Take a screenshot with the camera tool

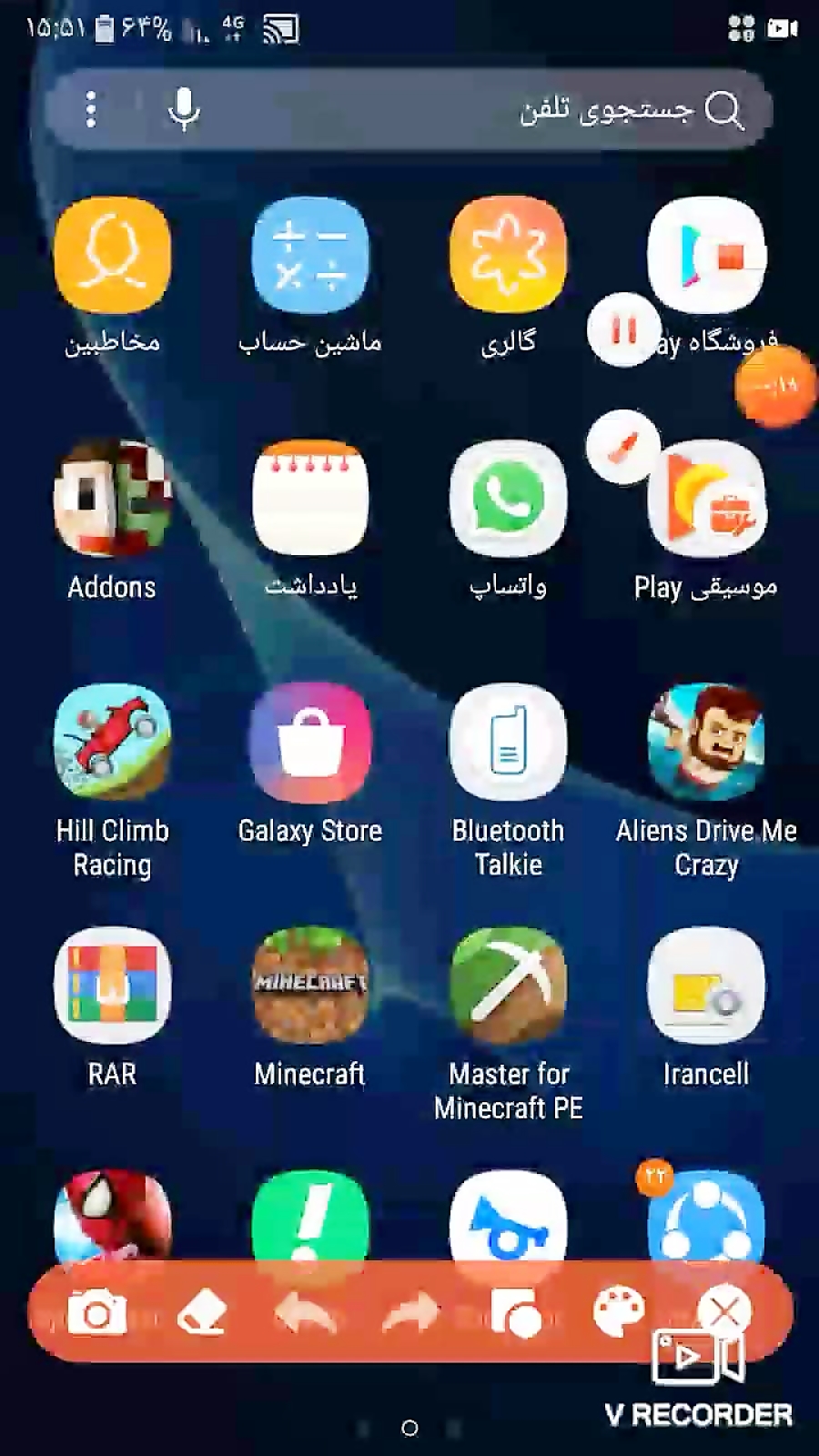(96, 1313)
